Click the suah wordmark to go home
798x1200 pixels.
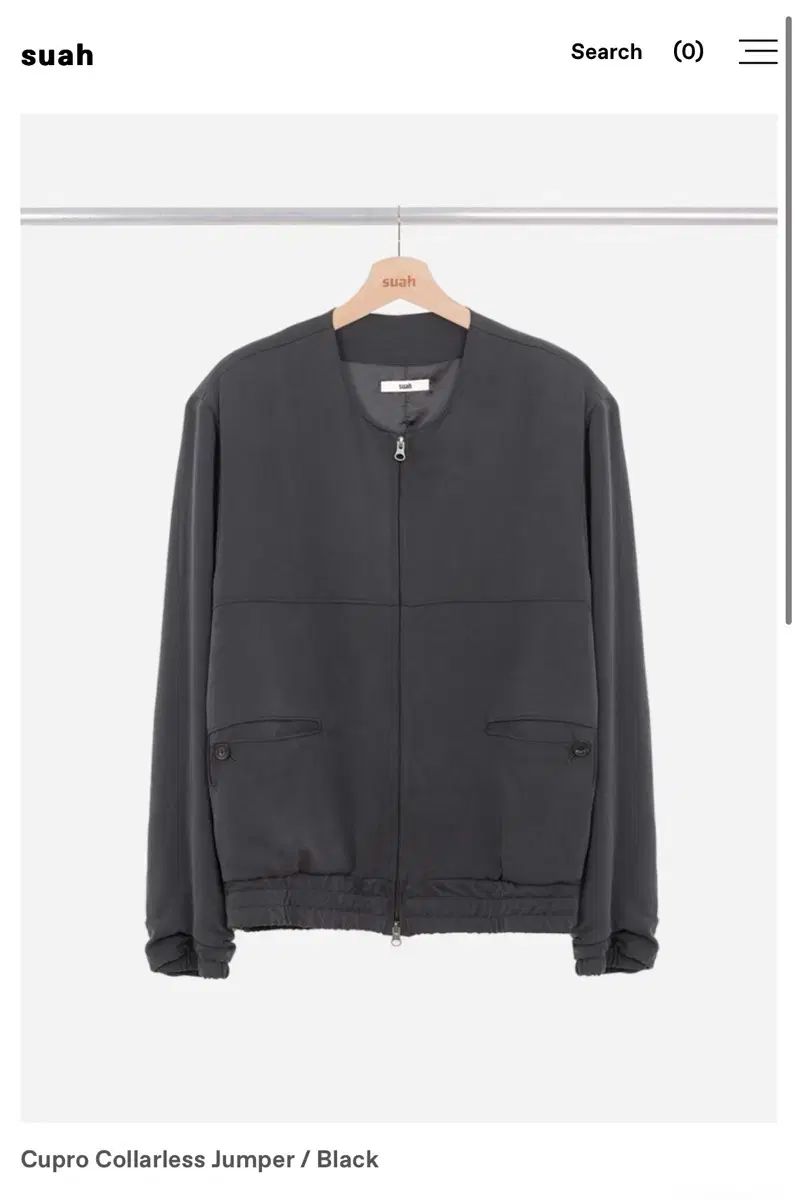57,55
